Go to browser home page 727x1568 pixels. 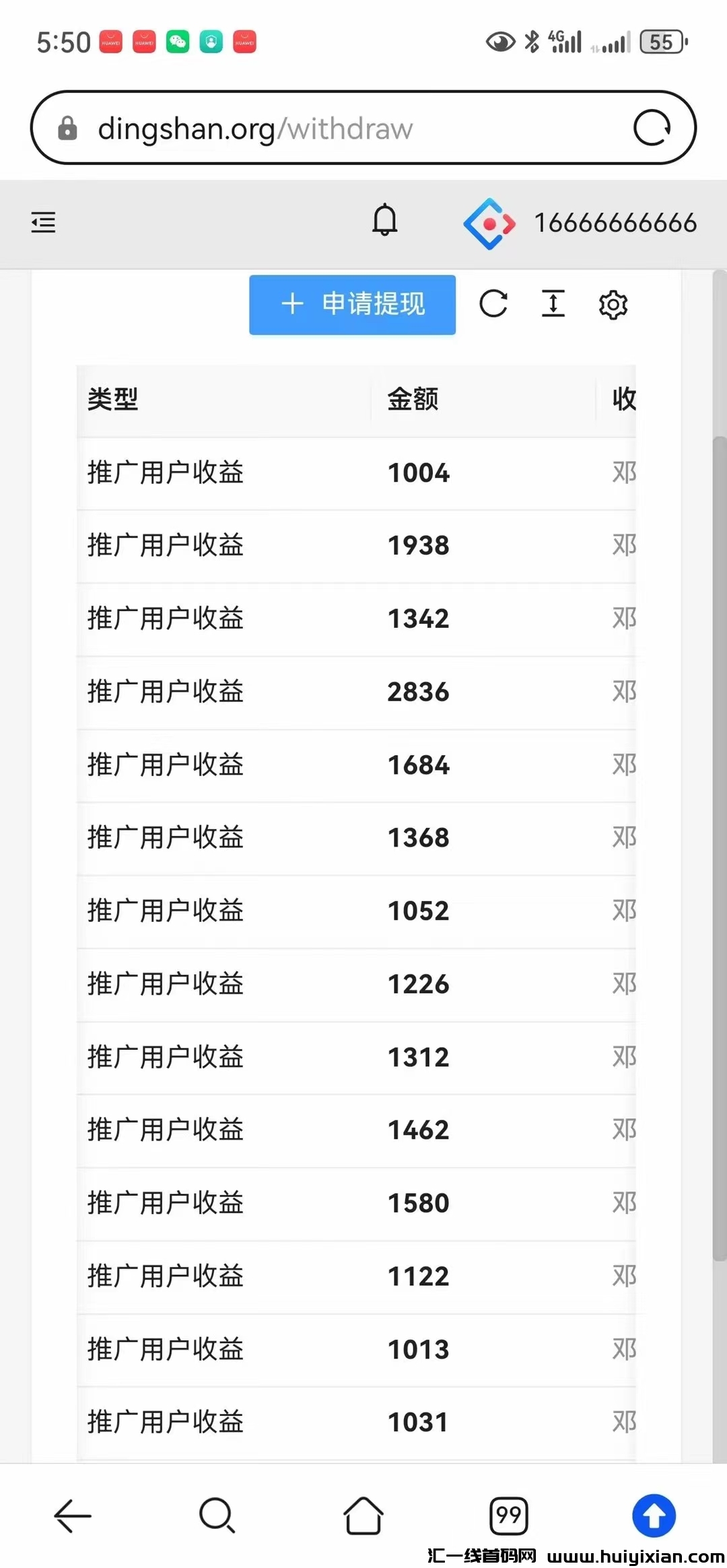point(363,1516)
